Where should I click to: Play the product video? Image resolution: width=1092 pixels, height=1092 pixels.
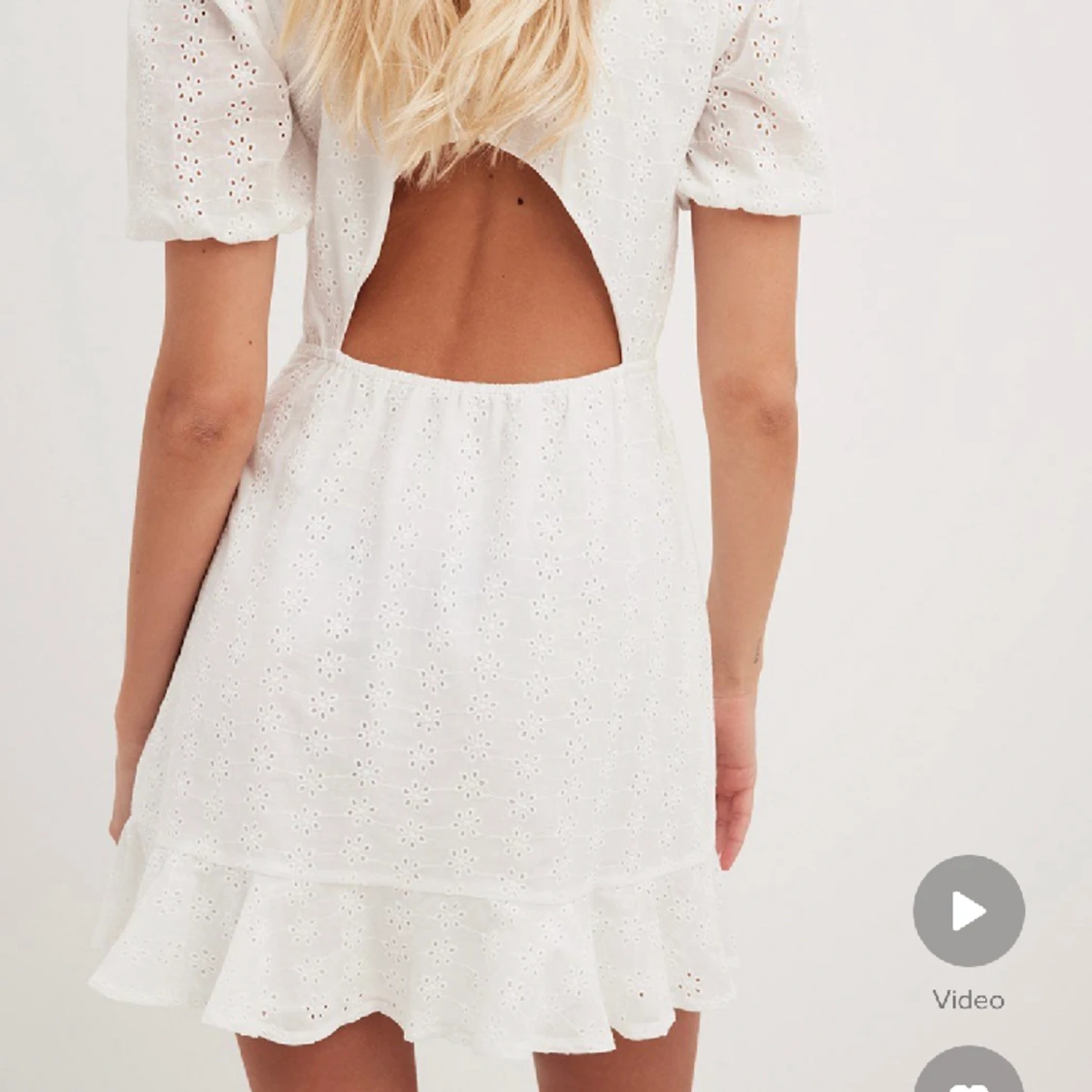(x=968, y=910)
